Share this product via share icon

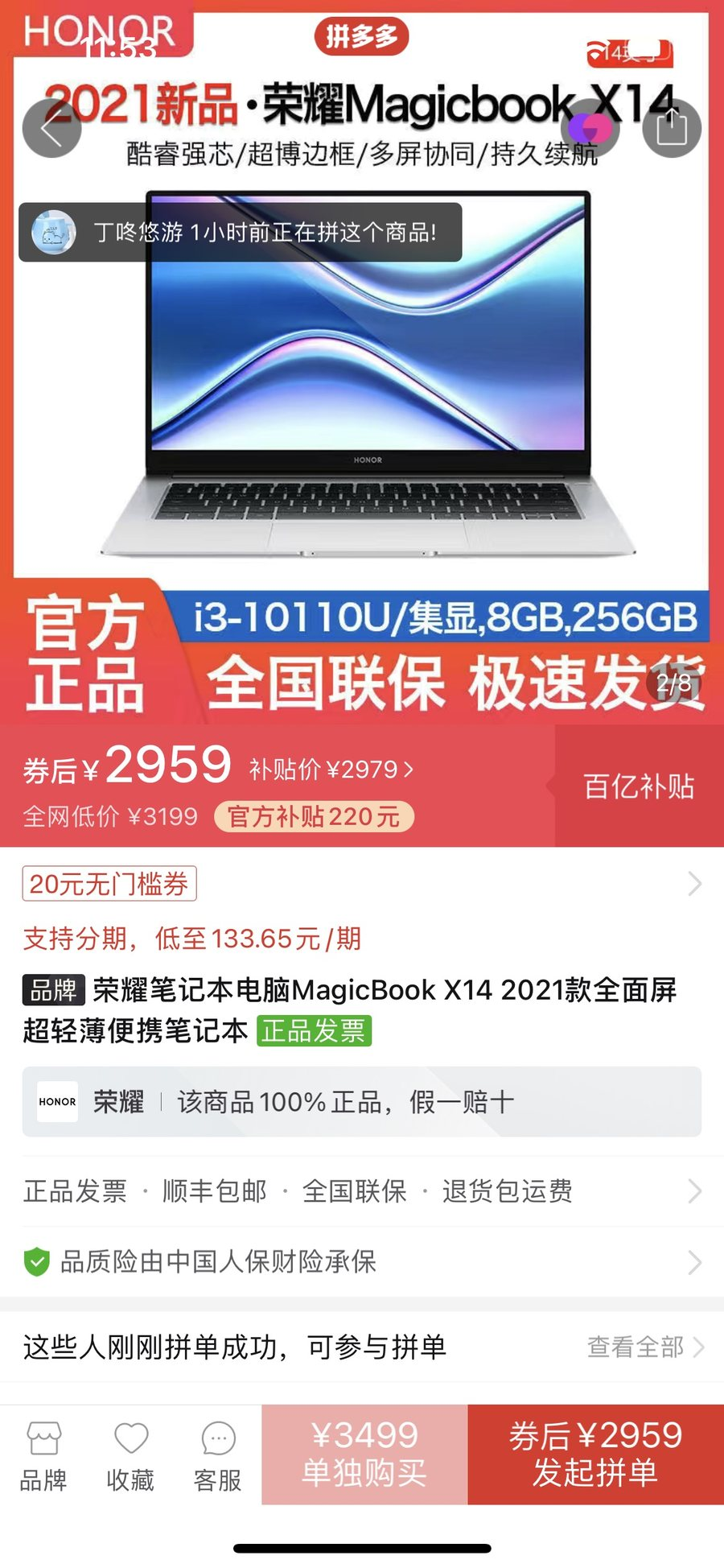[x=672, y=129]
